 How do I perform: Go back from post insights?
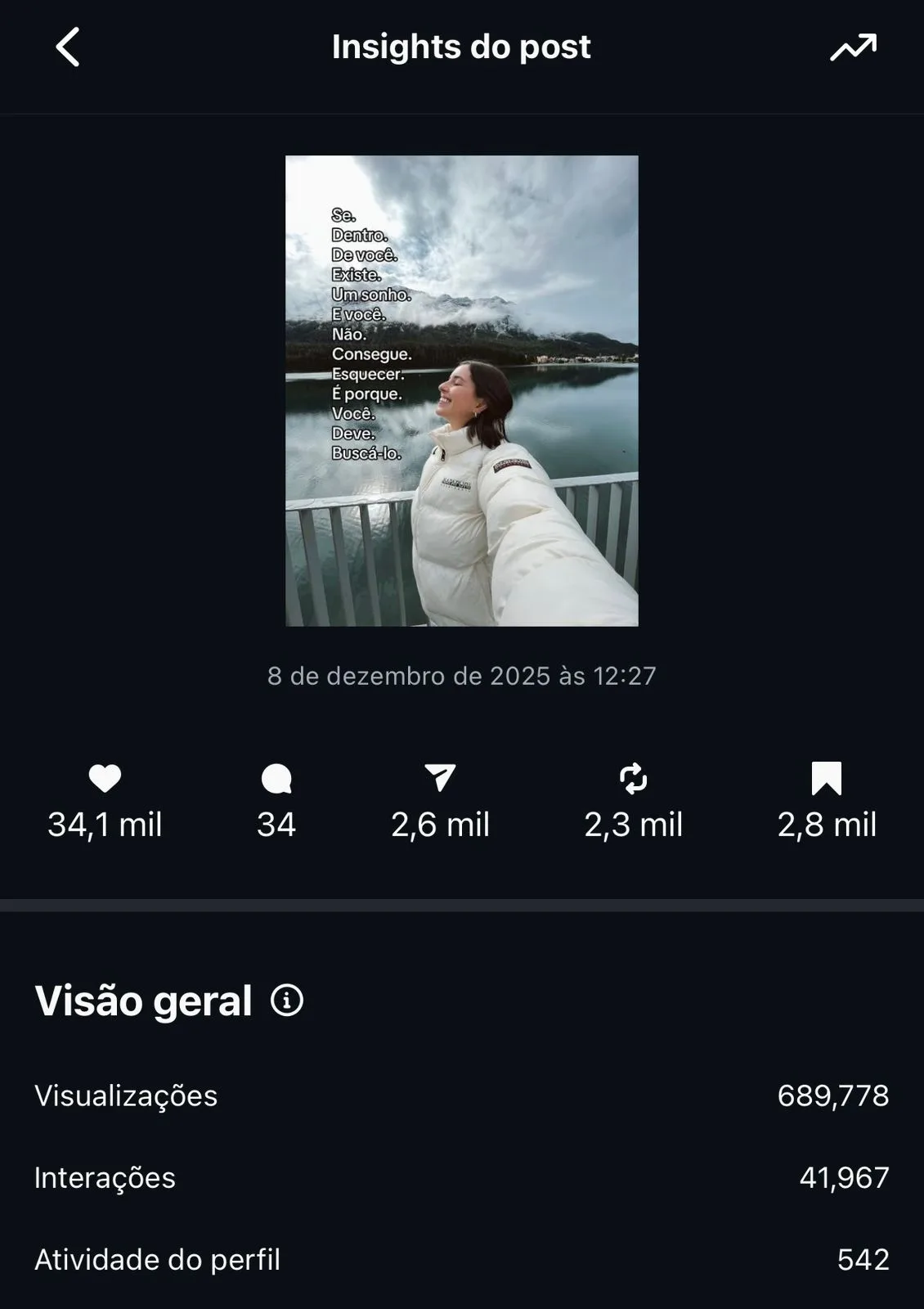click(x=68, y=47)
